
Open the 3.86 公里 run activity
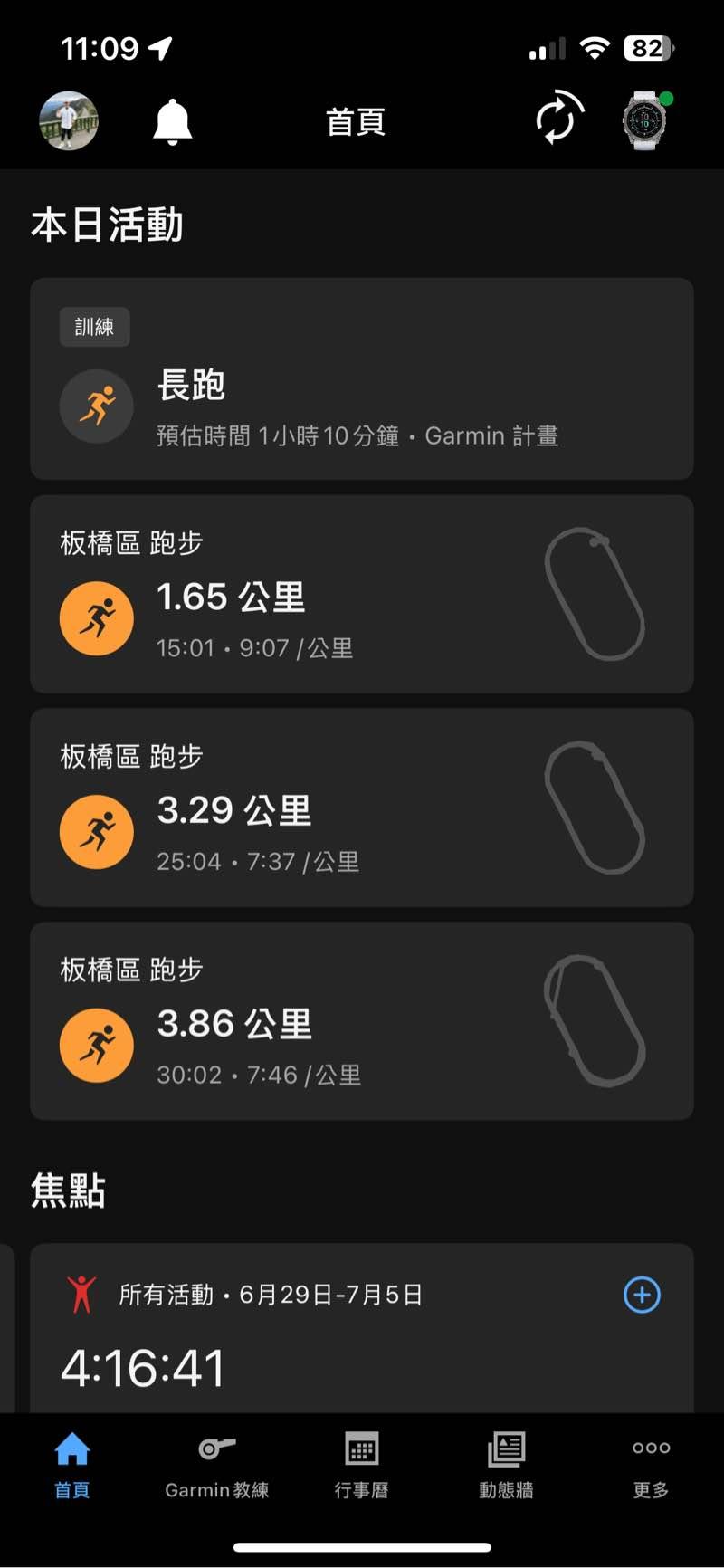[x=362, y=1022]
